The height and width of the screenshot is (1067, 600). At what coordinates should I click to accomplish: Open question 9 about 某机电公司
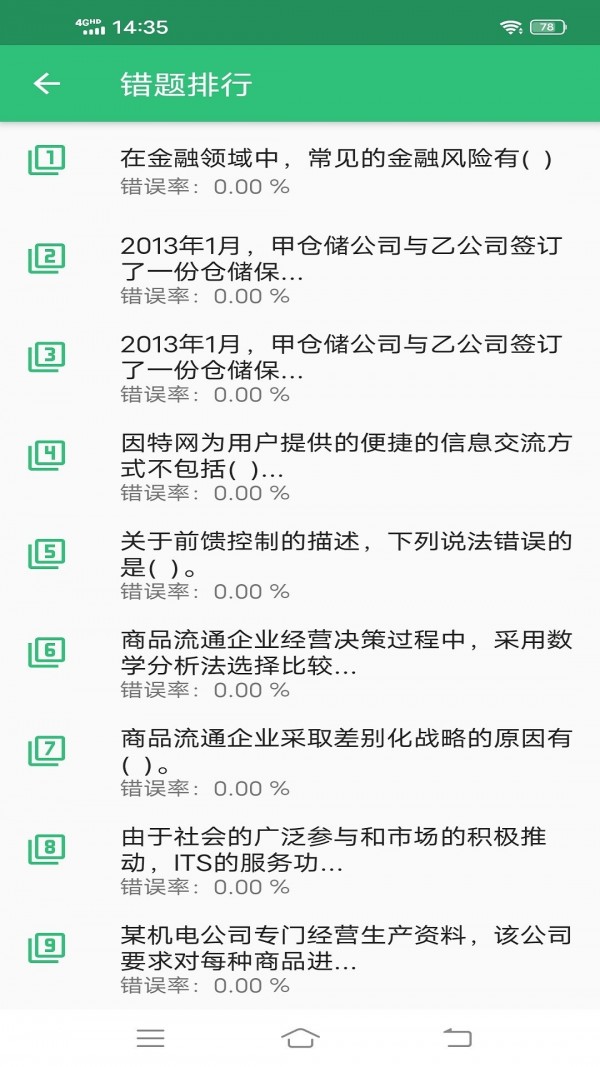tap(300, 958)
